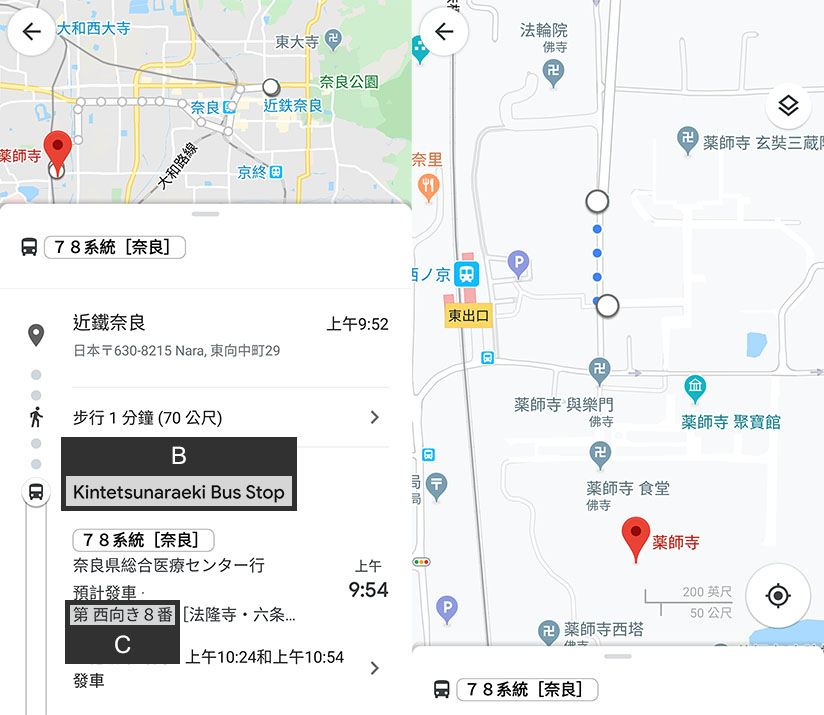Select the 薬師寺 與樂門 marker
This screenshot has height=715, width=824.
pos(599,370)
